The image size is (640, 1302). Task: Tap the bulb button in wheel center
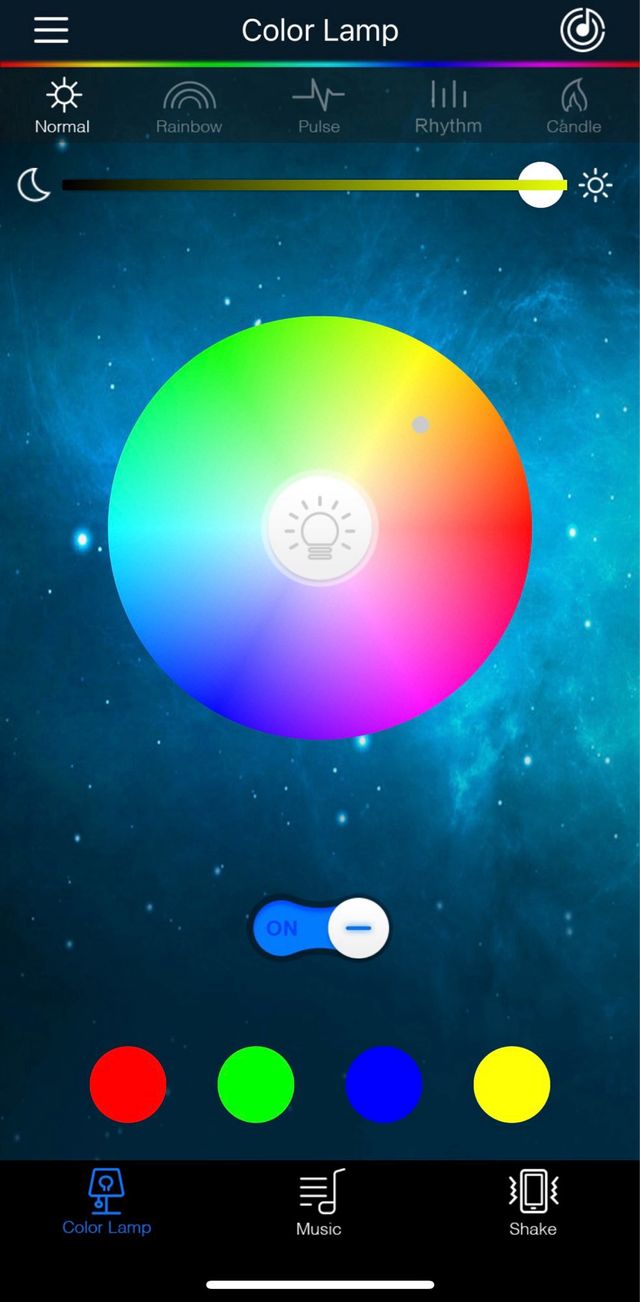(320, 528)
